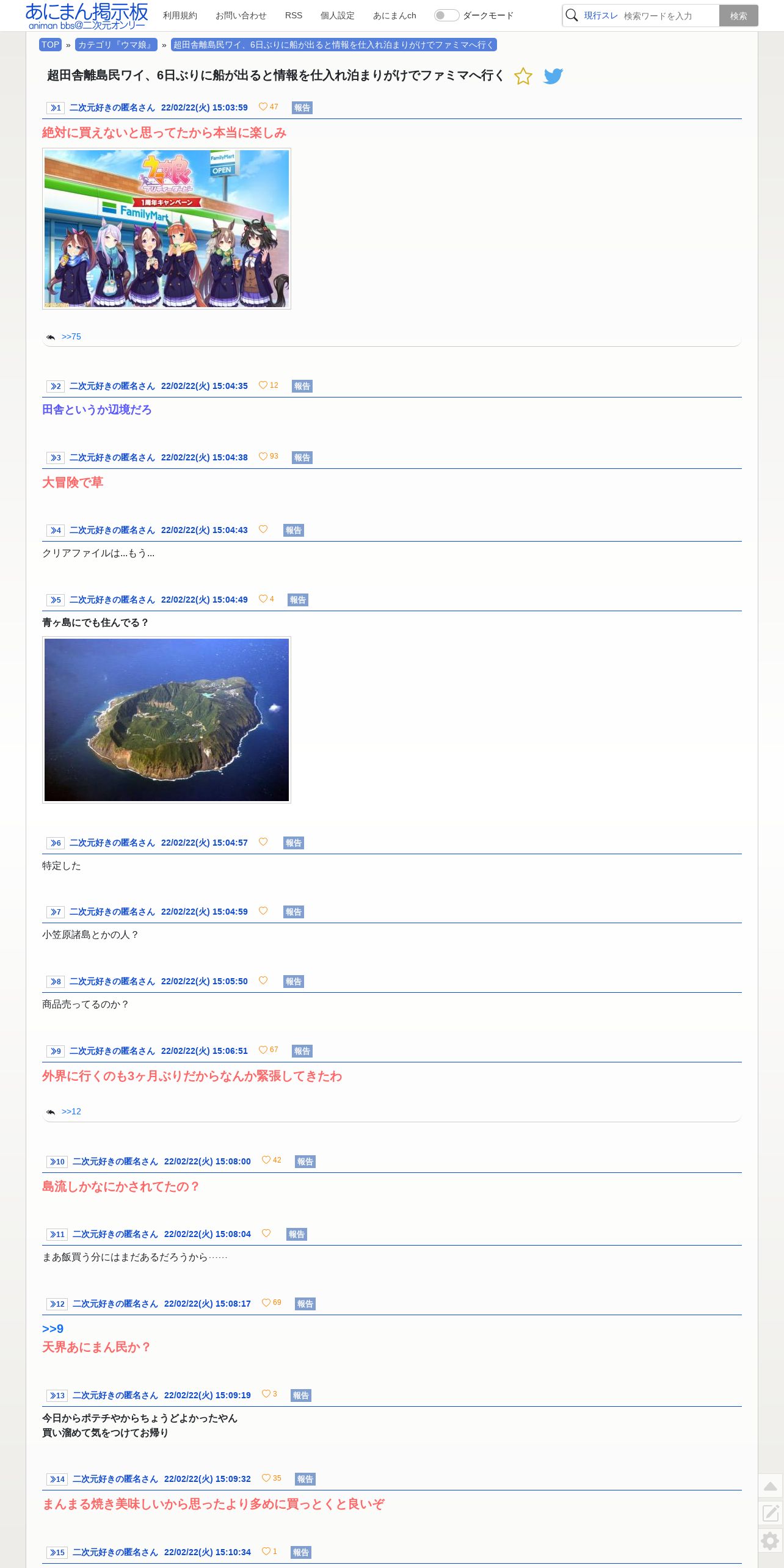The image size is (784, 1568).
Task: Follow the >>9 anchor in post 12
Action: [53, 1329]
